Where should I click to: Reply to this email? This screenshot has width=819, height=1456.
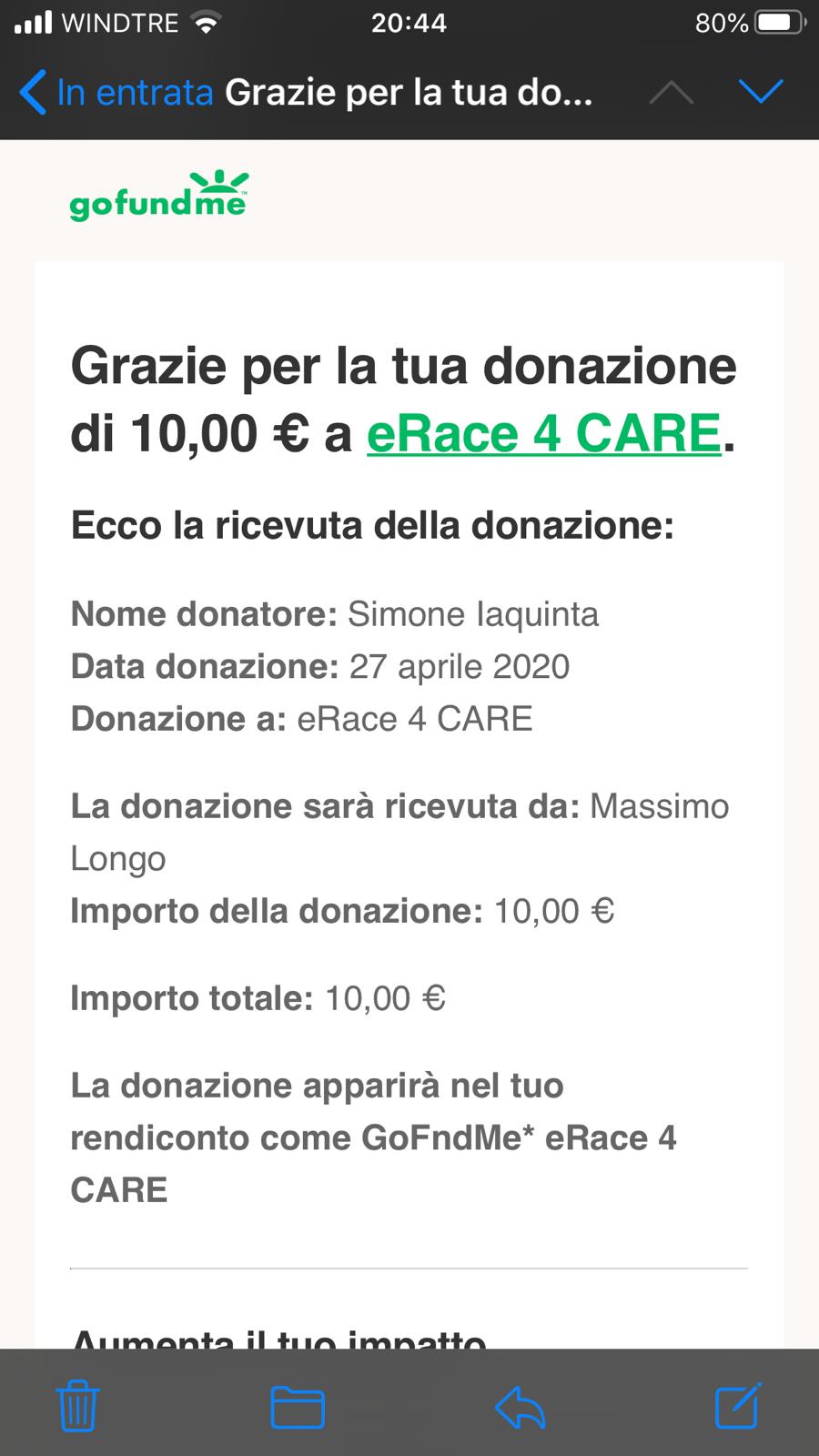pyautogui.click(x=520, y=1407)
